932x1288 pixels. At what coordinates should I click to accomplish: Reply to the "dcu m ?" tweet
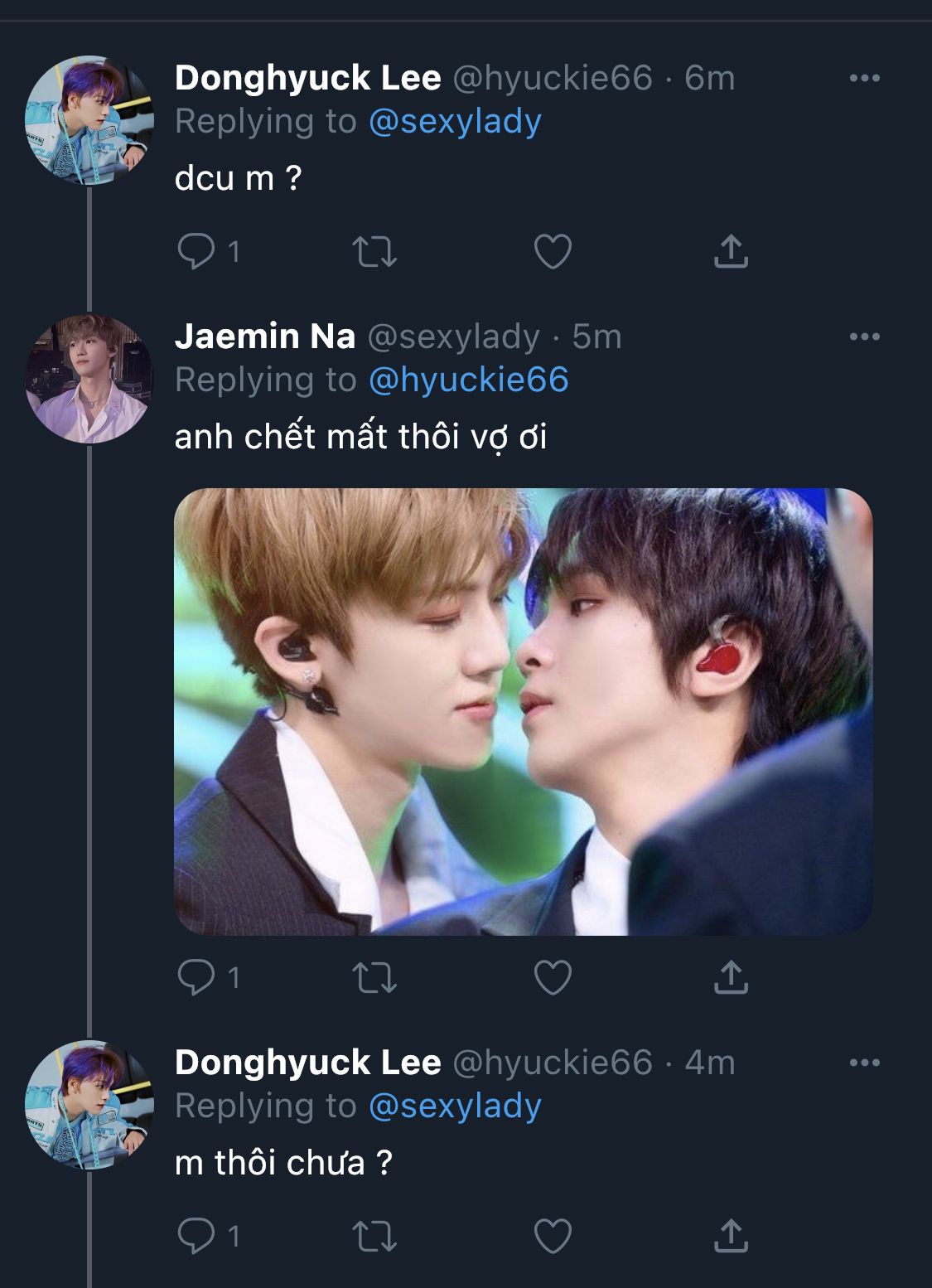[x=196, y=251]
